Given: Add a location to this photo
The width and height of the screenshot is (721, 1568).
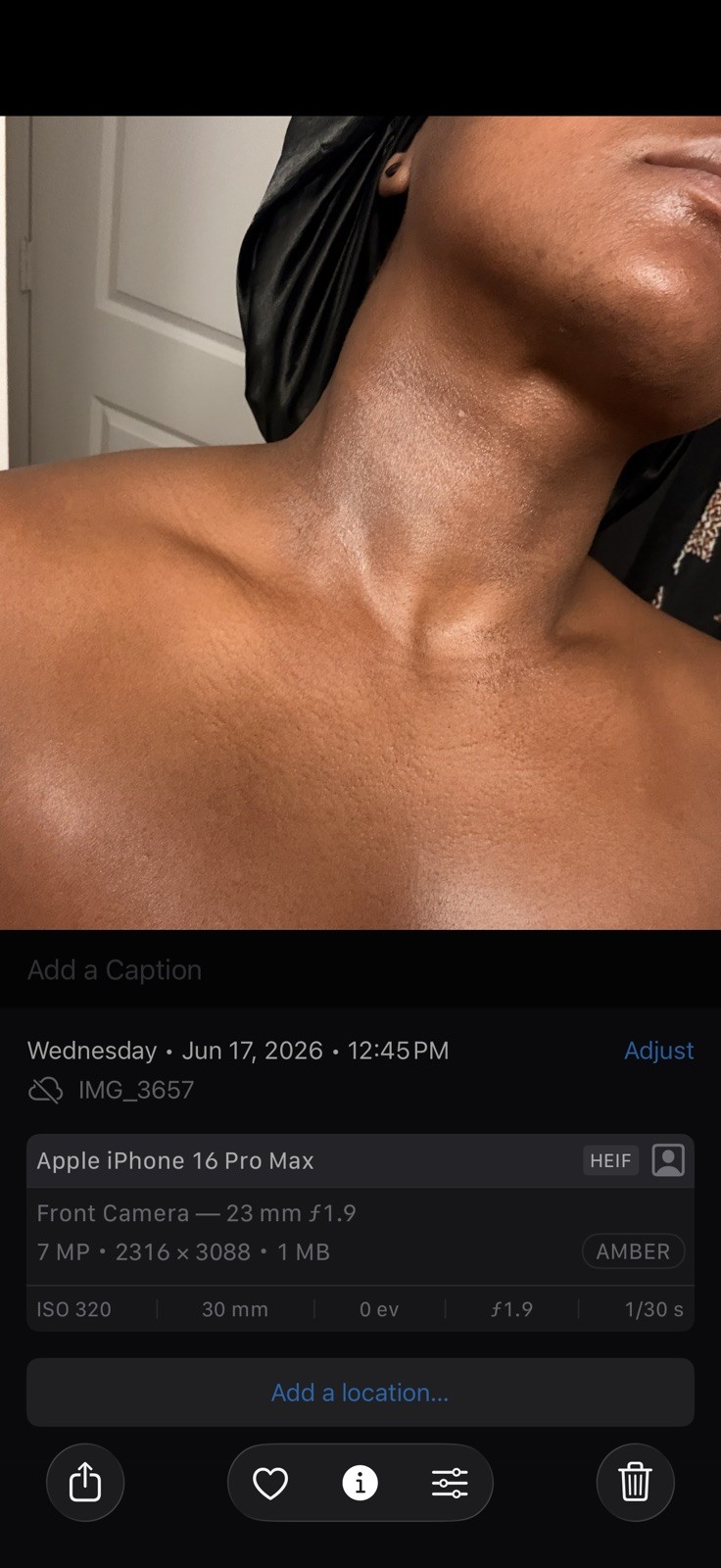Looking at the screenshot, I should 360,1393.
